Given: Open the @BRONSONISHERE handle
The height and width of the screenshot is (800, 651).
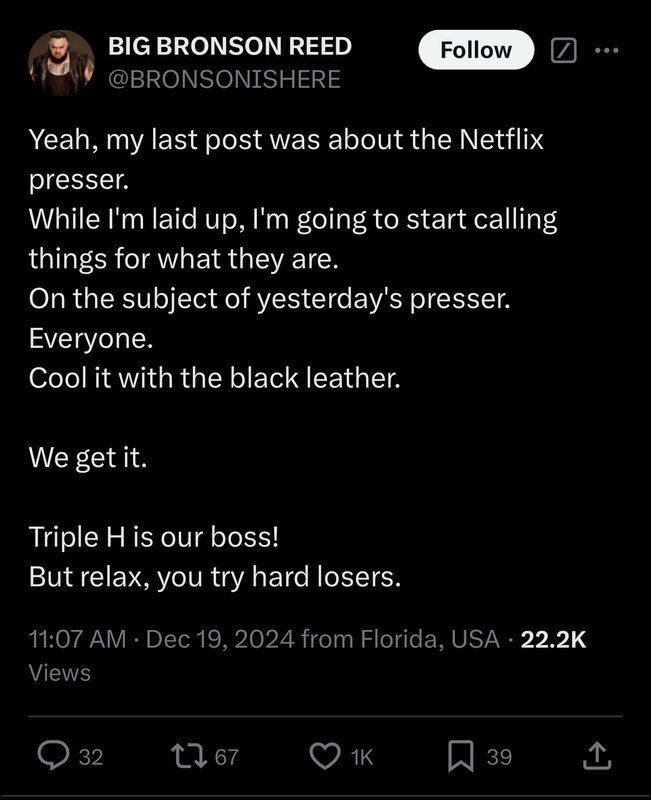Looking at the screenshot, I should (224, 79).
